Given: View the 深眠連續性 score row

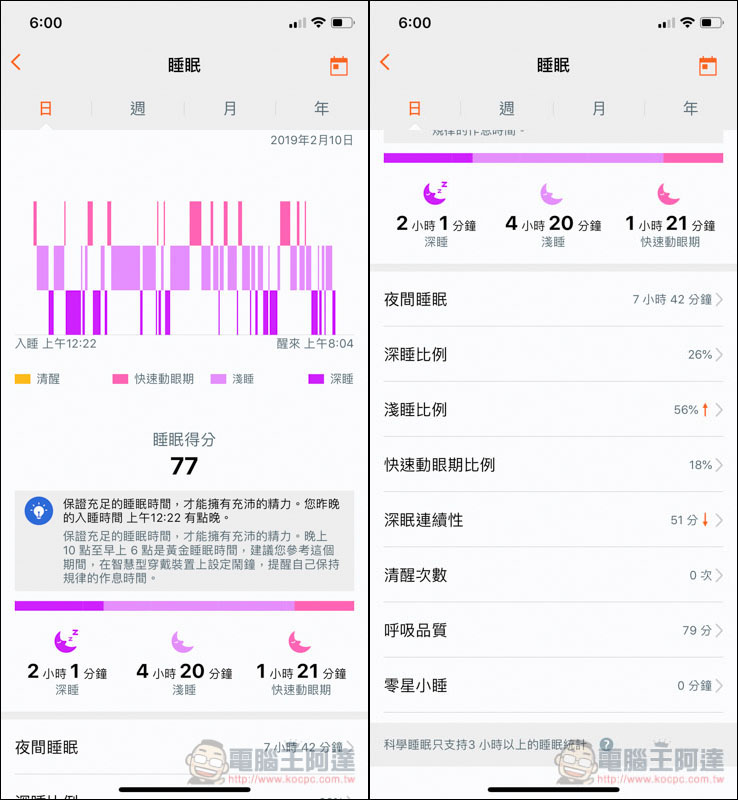Looking at the screenshot, I should click(552, 520).
